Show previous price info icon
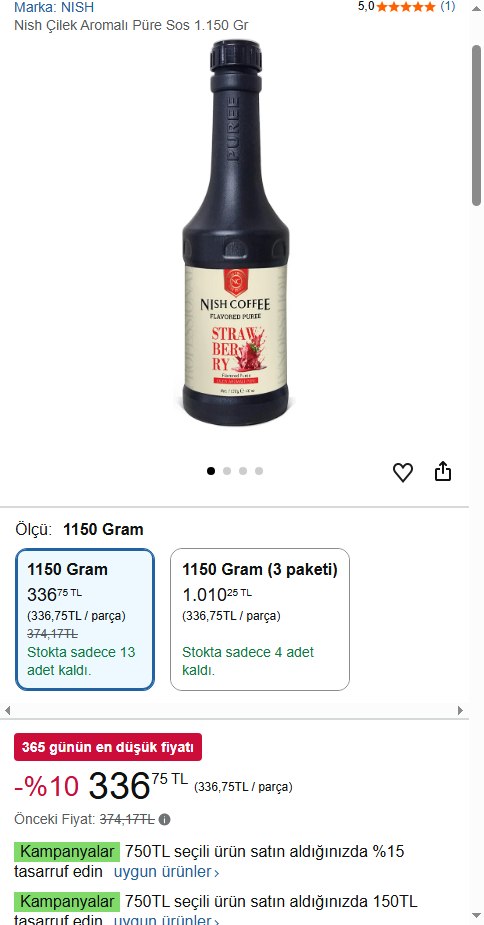484x925 pixels. pos(165,819)
